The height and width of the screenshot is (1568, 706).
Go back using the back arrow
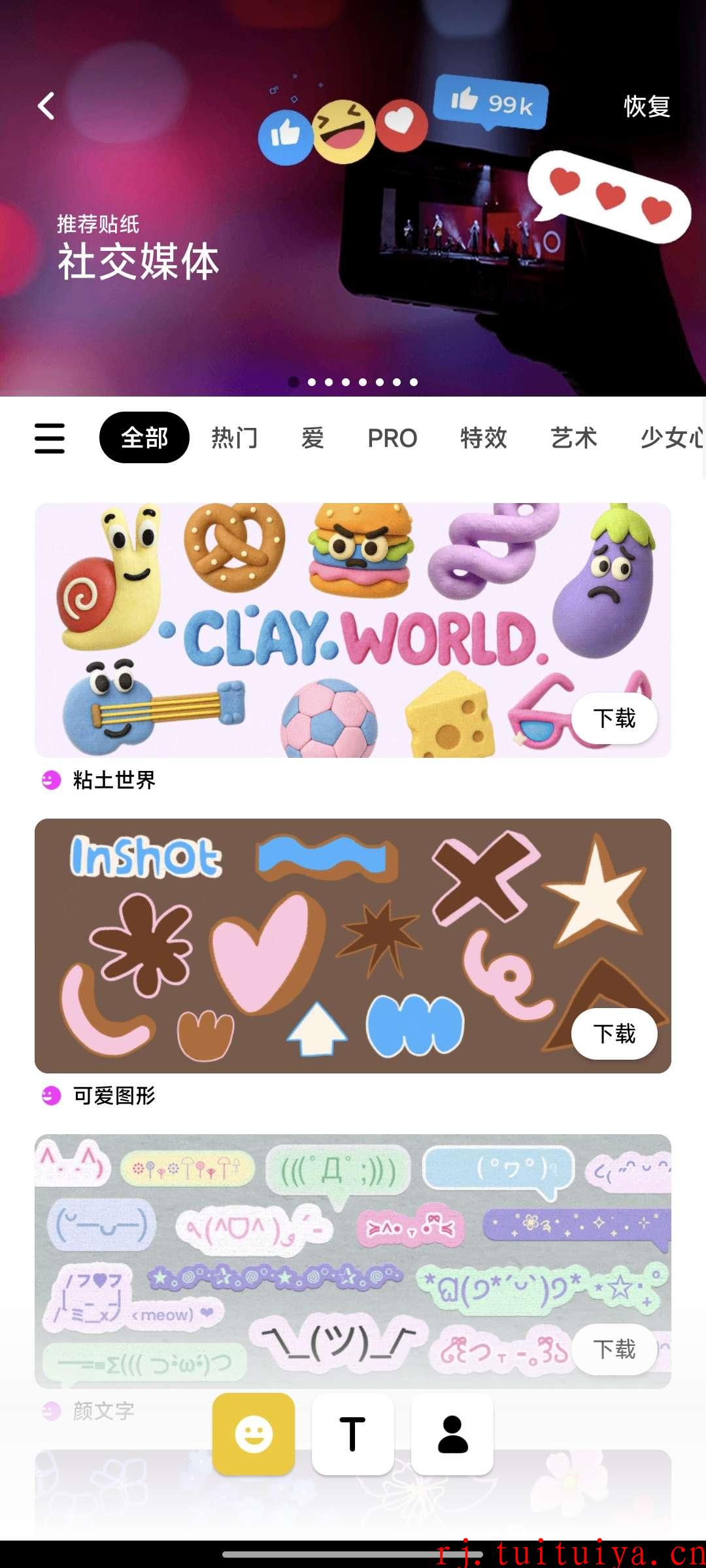coord(46,106)
